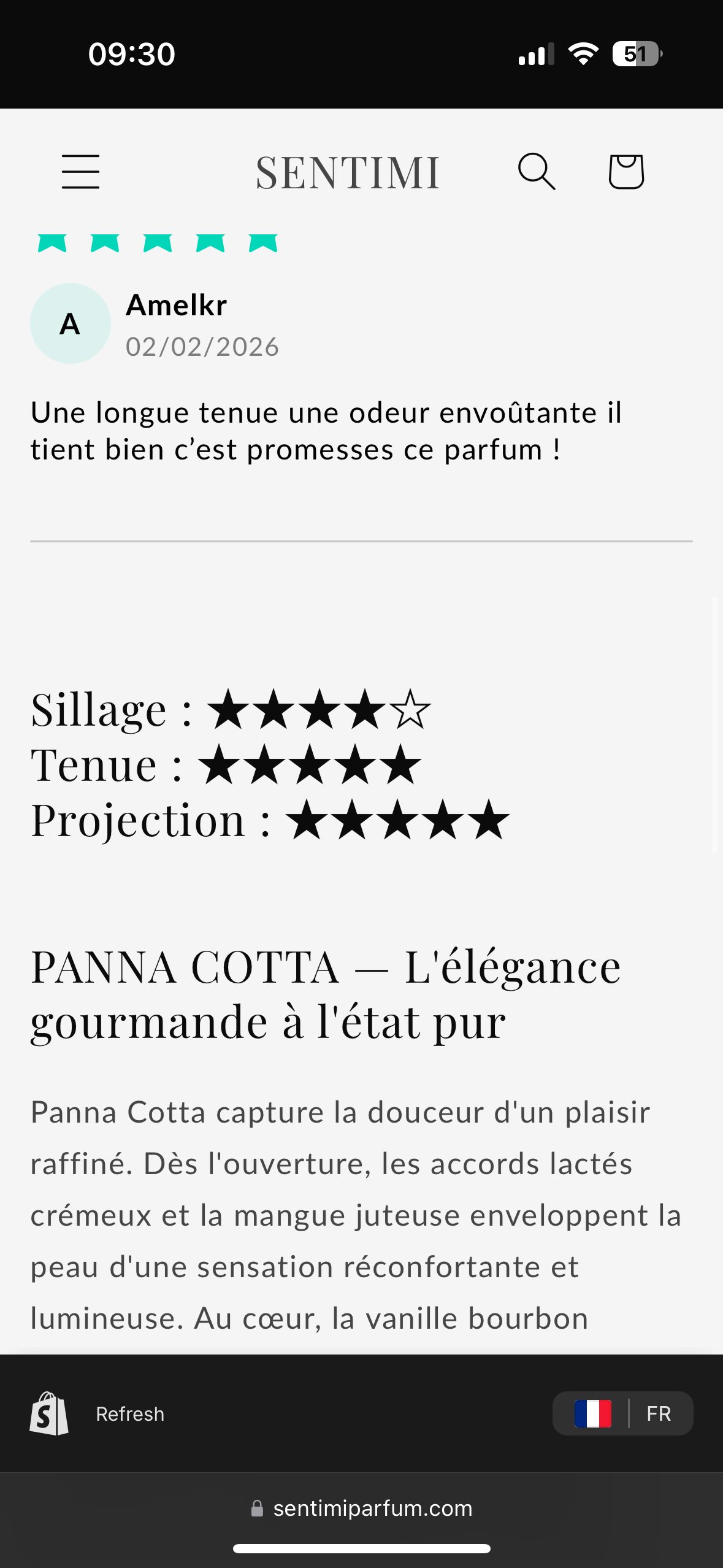The width and height of the screenshot is (723, 1568).
Task: Tap the Wi-Fi icon in the status bar
Action: 583,54
